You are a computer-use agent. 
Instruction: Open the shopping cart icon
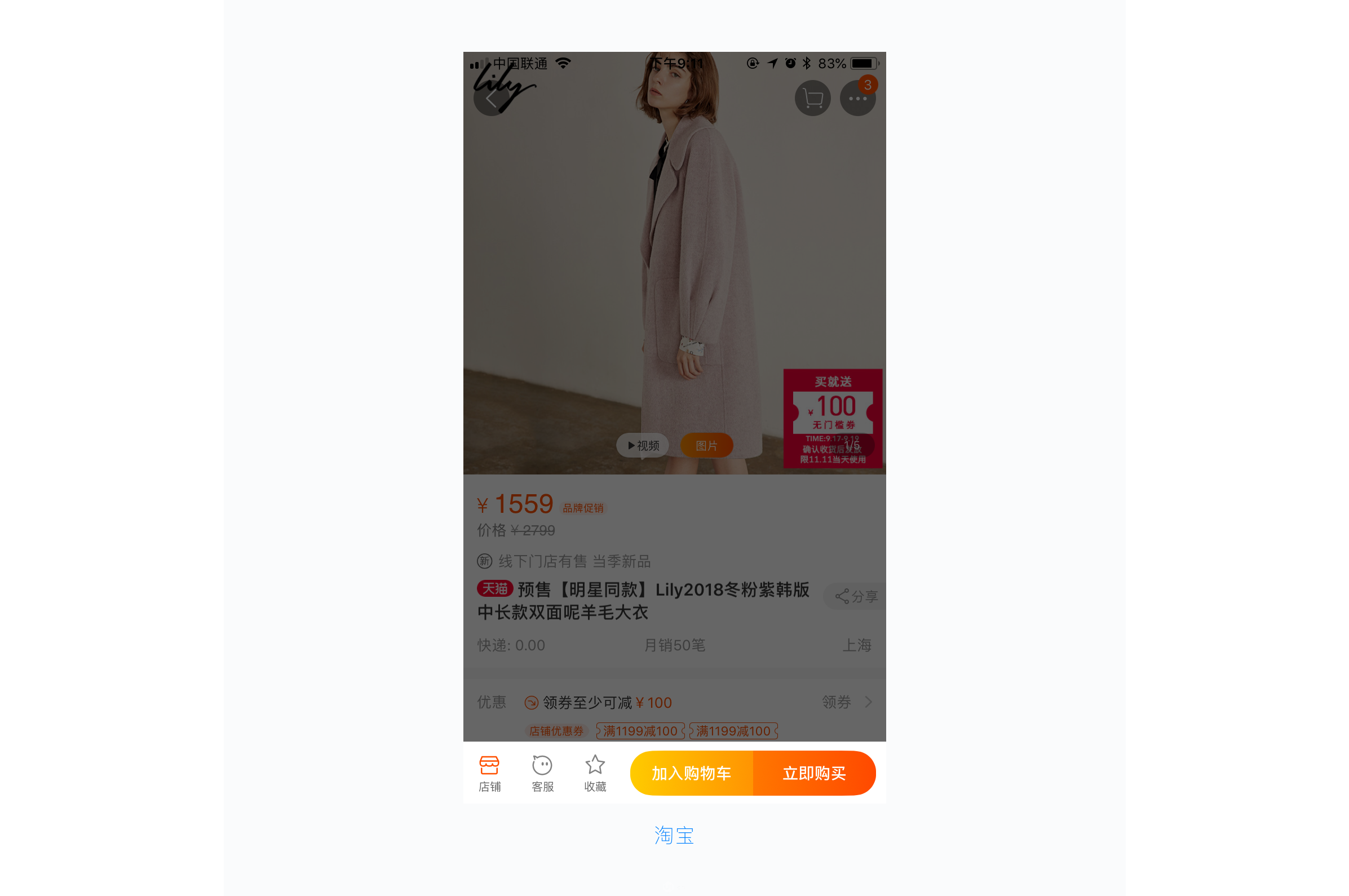(x=812, y=99)
